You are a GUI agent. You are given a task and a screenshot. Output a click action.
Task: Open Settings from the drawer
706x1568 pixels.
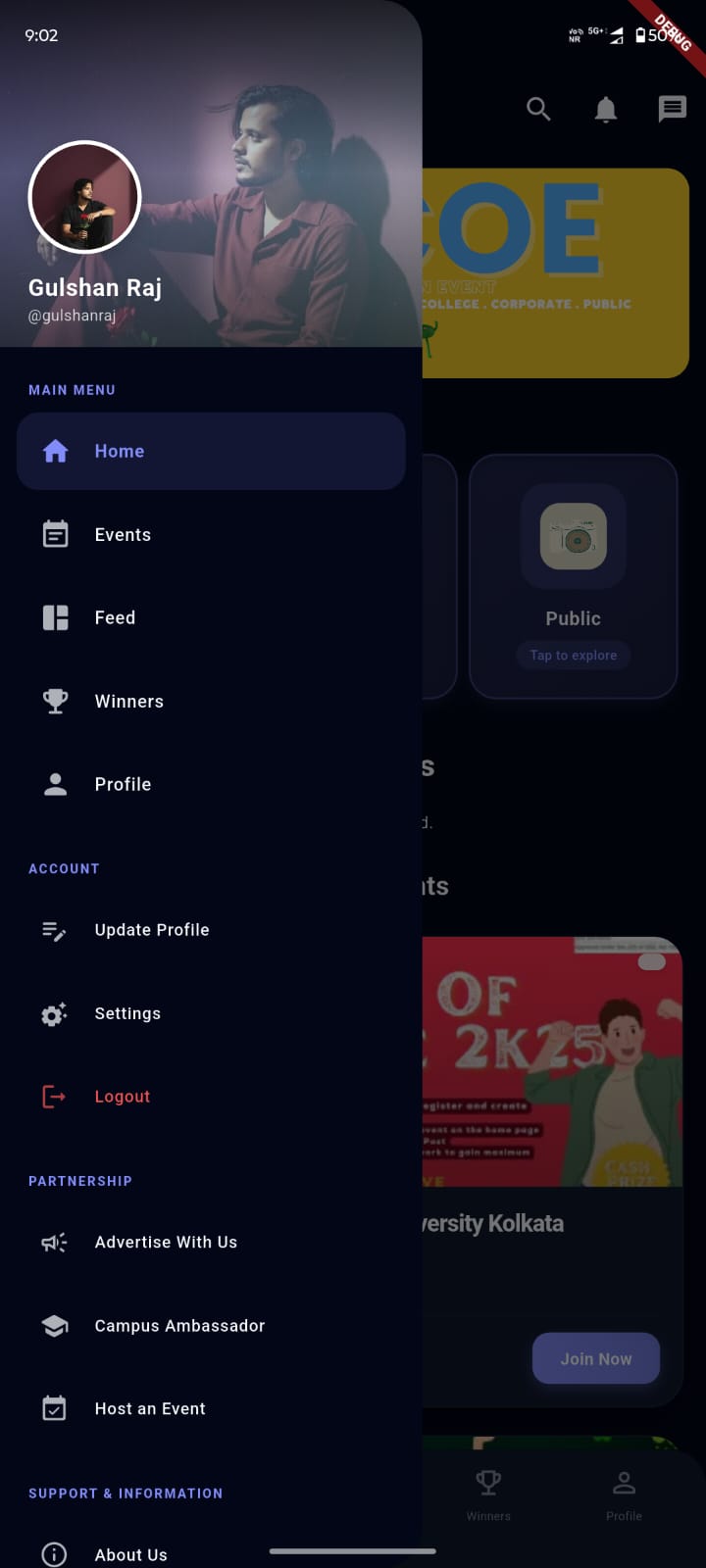point(127,1013)
